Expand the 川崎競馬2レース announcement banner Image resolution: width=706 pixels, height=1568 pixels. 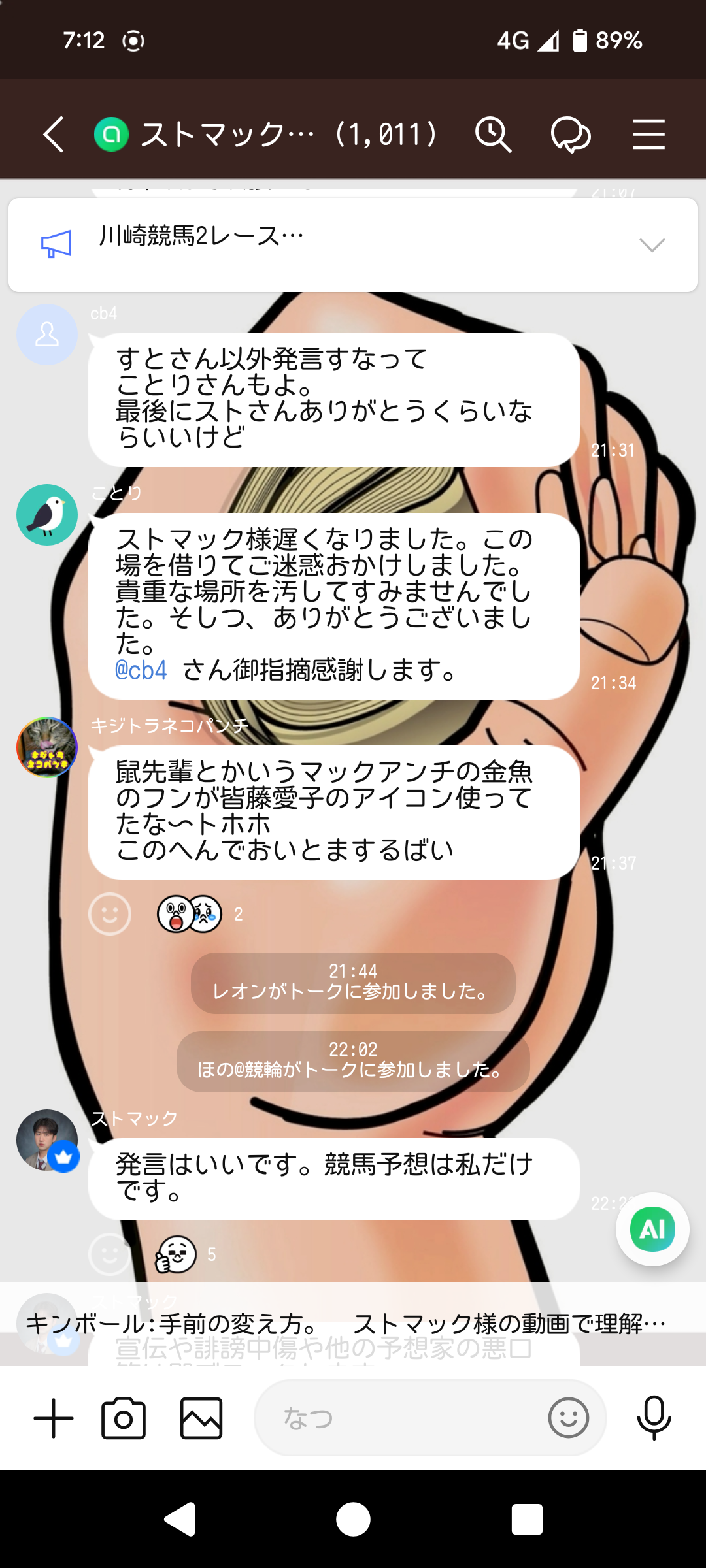coord(652,245)
